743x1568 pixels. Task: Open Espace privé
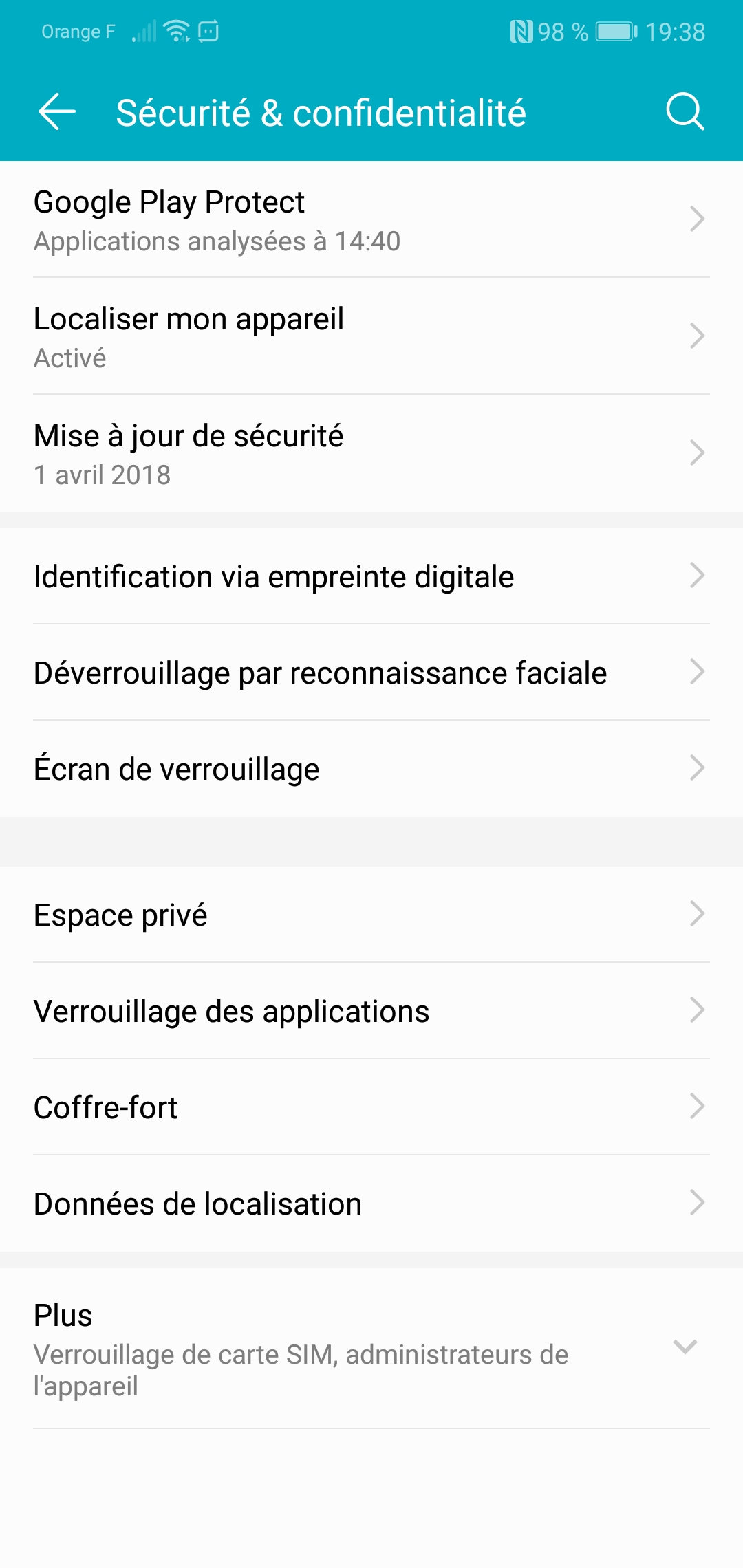tap(371, 915)
